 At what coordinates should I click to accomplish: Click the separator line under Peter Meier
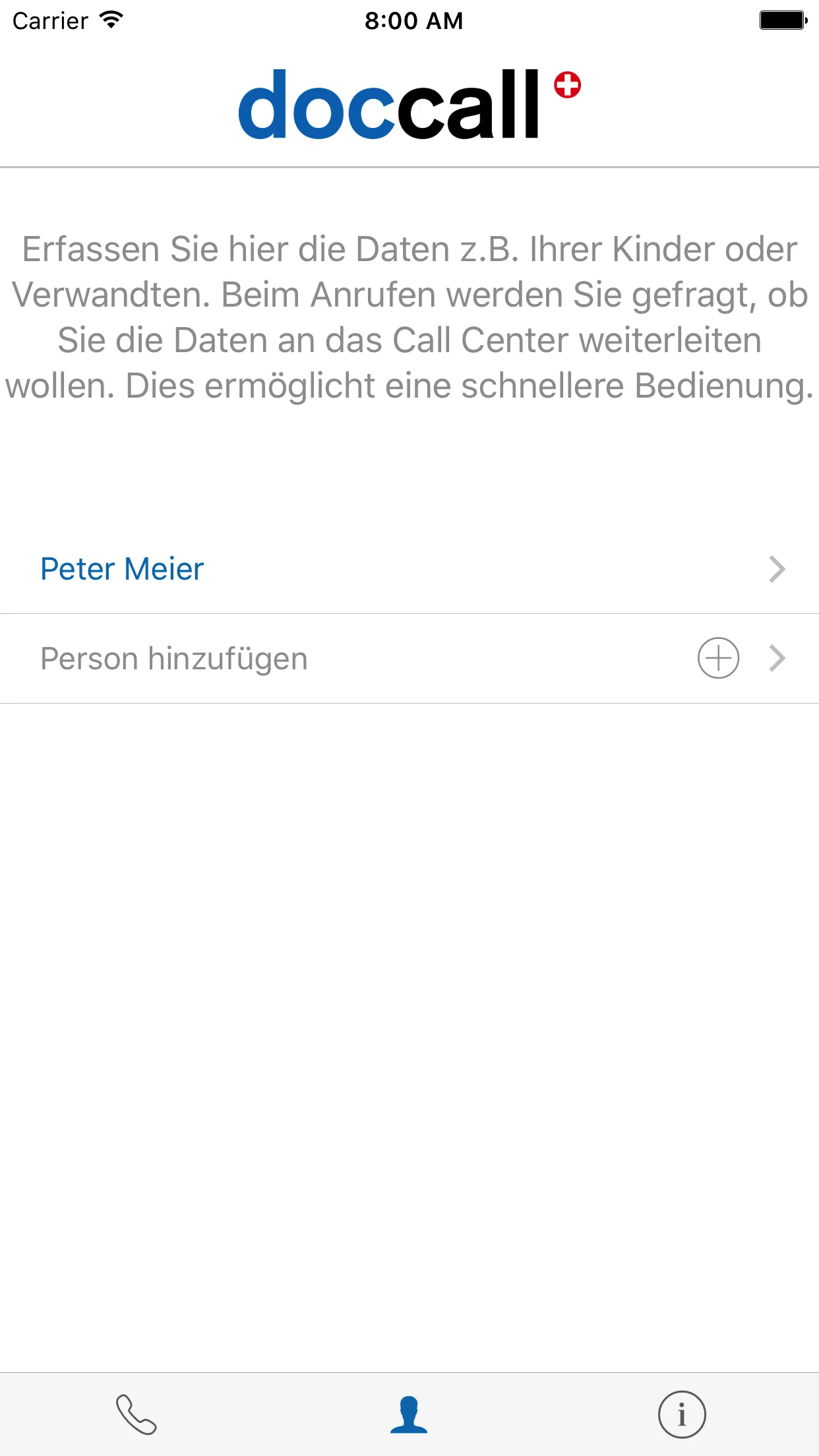(409, 613)
